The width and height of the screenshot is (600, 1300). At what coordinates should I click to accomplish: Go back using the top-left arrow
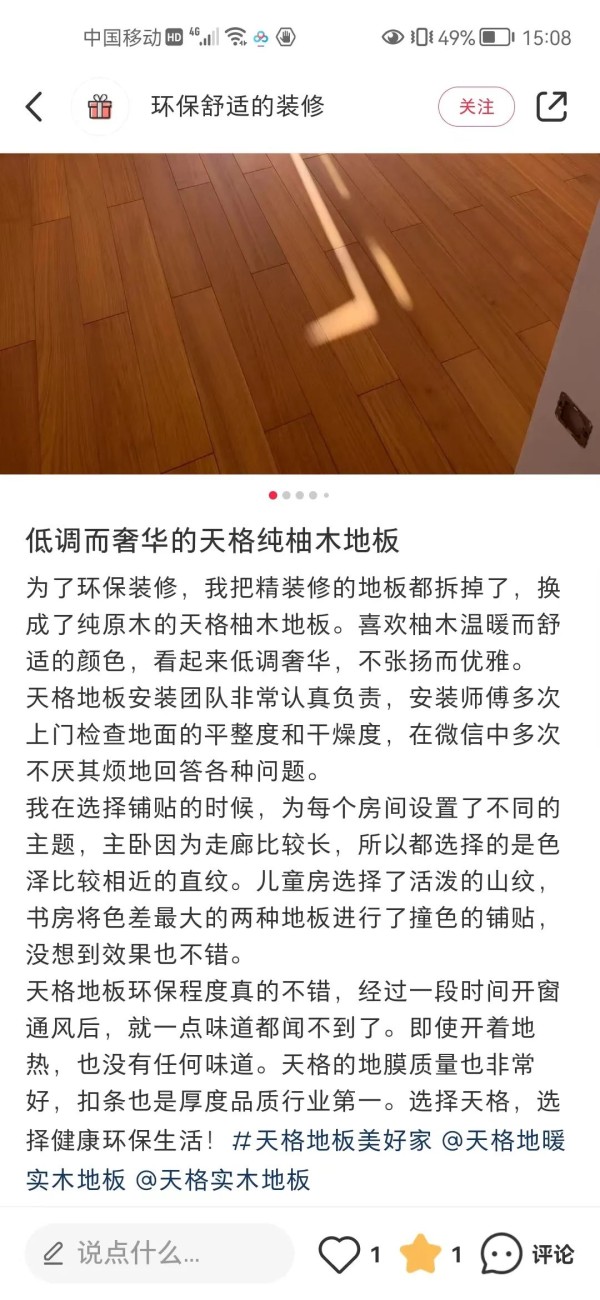coord(34,107)
